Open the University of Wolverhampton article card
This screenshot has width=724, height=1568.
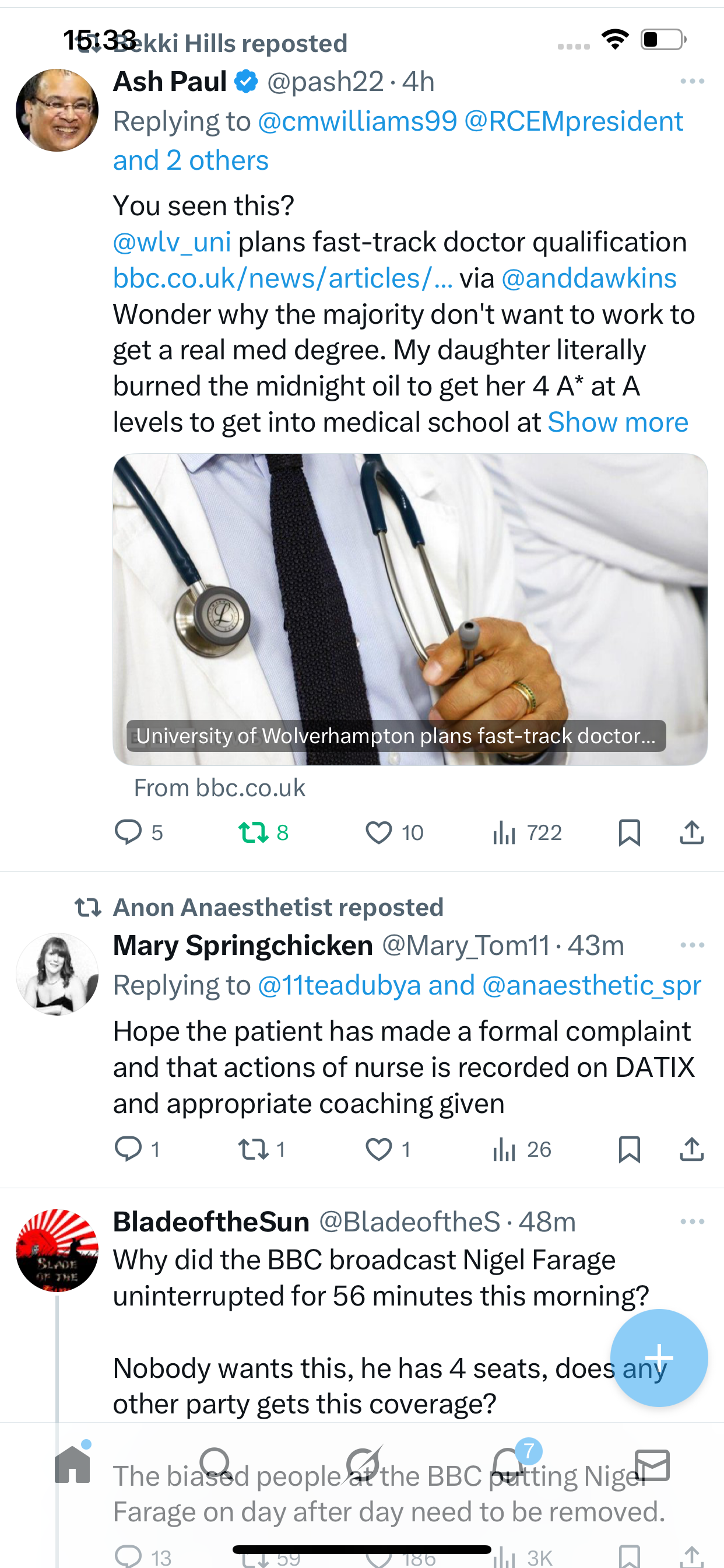pyautogui.click(x=409, y=608)
